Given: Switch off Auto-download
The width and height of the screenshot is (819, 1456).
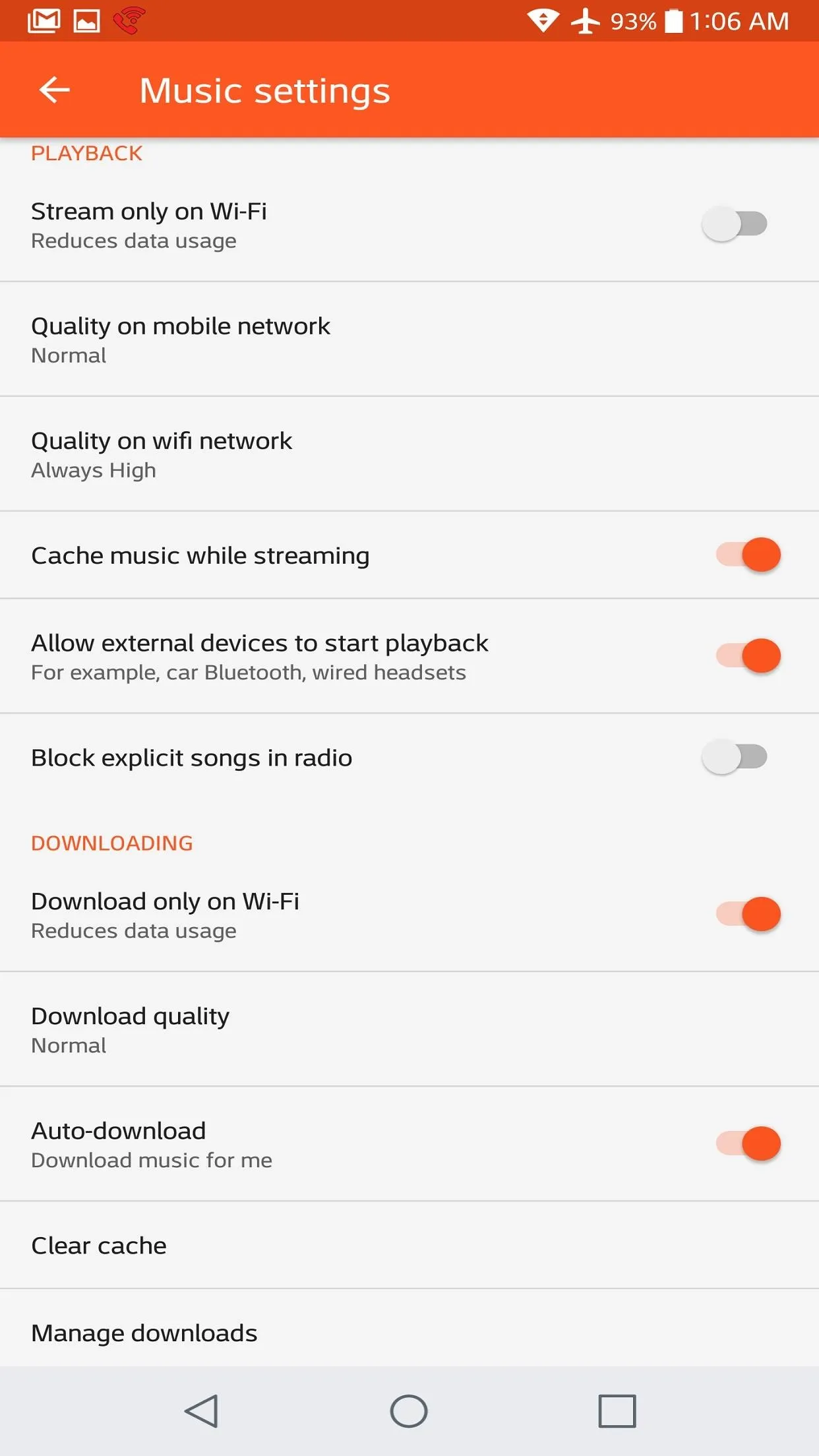Looking at the screenshot, I should click(x=748, y=1144).
